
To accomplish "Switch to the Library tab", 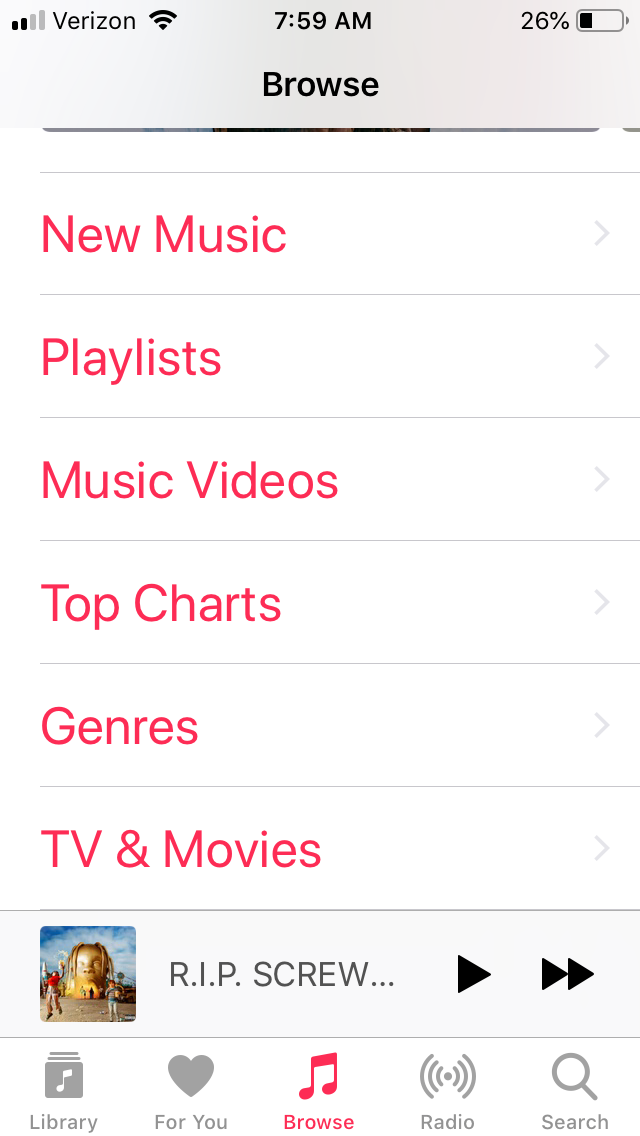I will coord(63,1090).
